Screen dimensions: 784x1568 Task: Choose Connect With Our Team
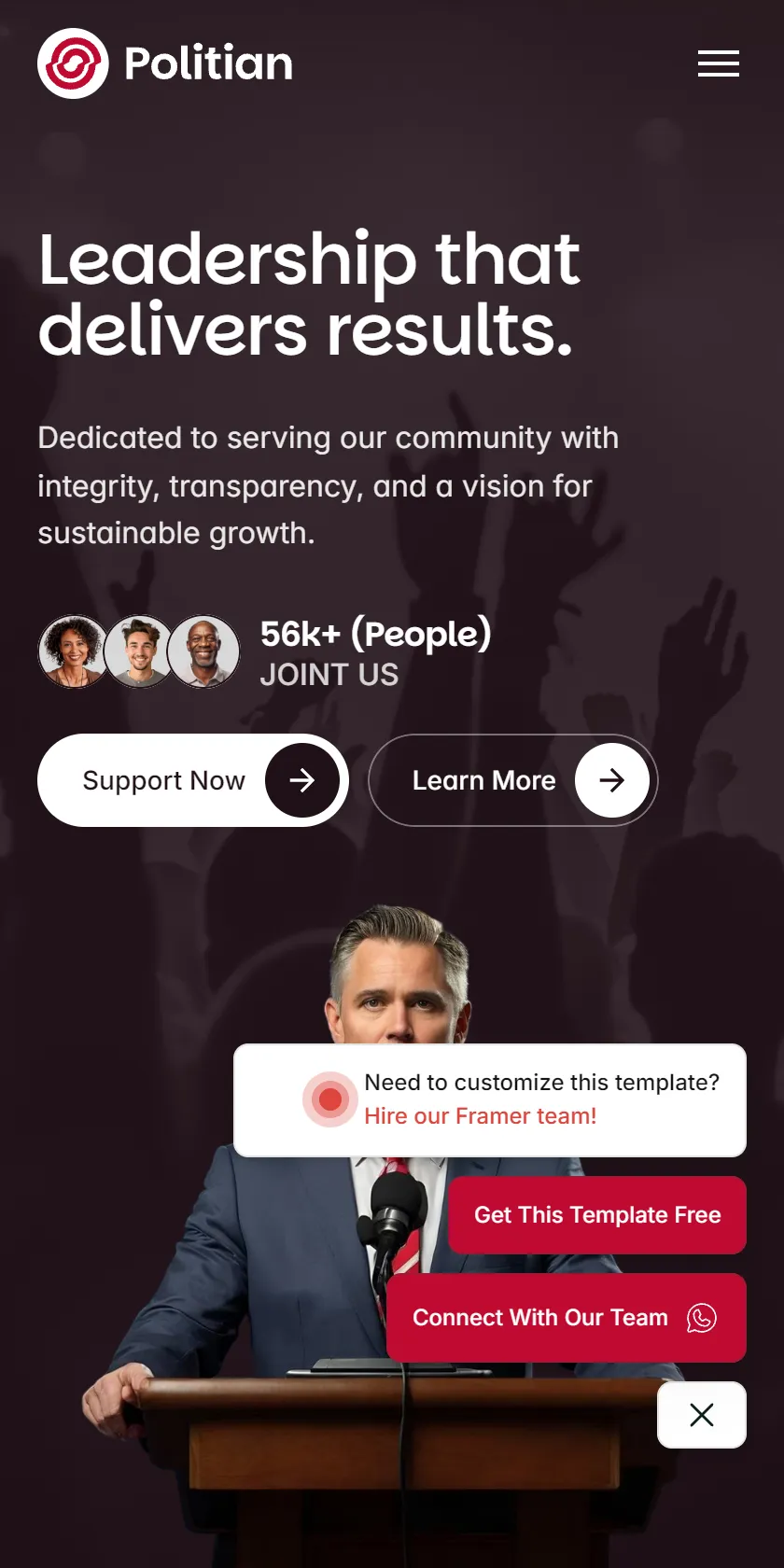point(567,1318)
